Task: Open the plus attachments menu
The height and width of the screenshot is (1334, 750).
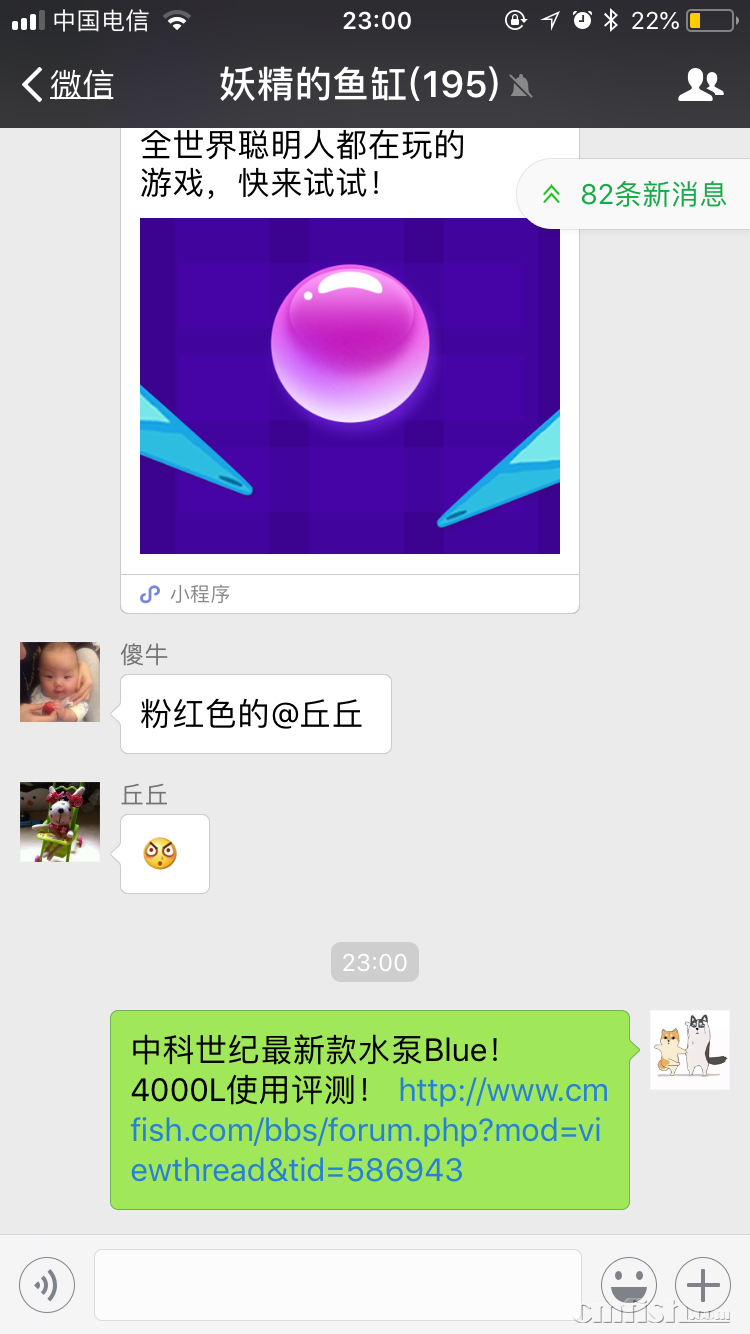Action: pos(703,1284)
